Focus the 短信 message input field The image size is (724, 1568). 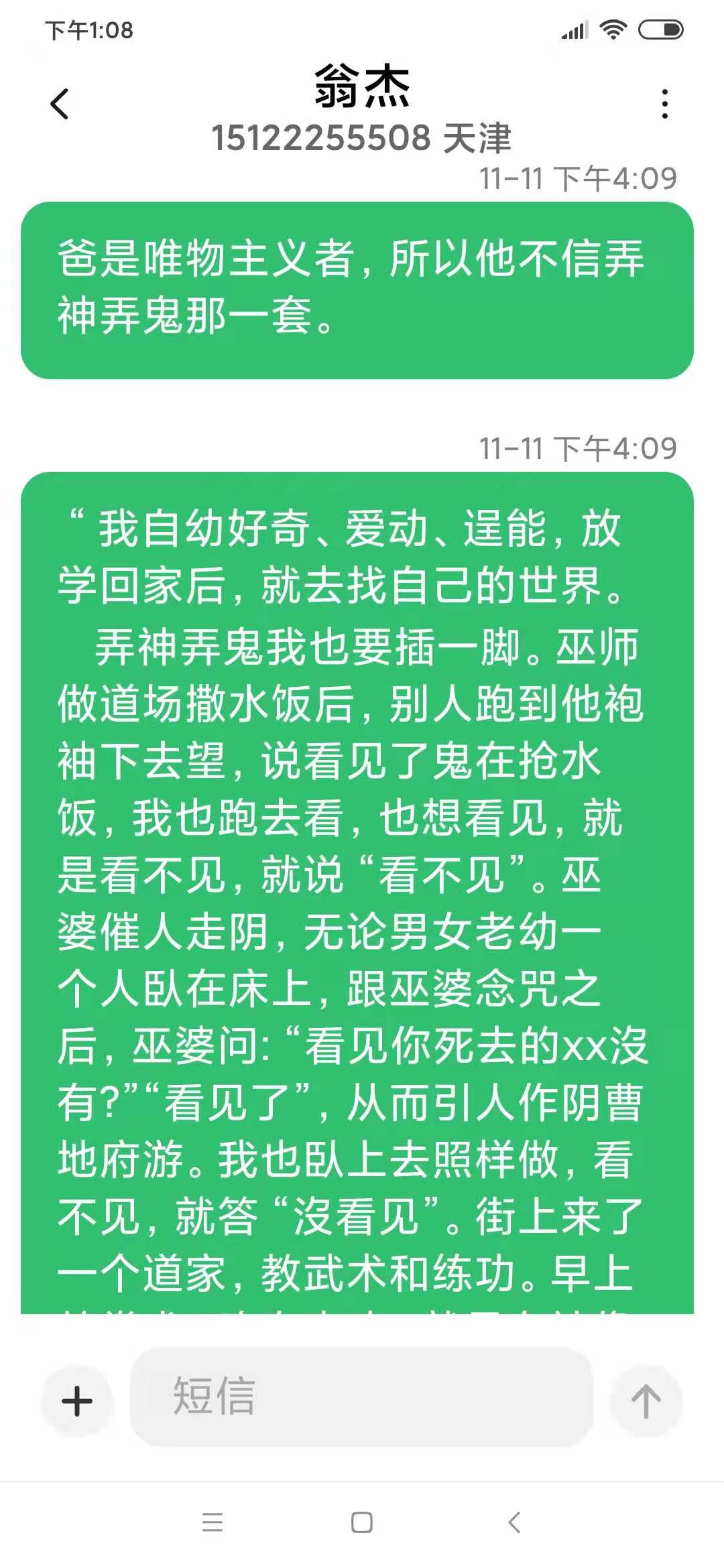tap(362, 1396)
